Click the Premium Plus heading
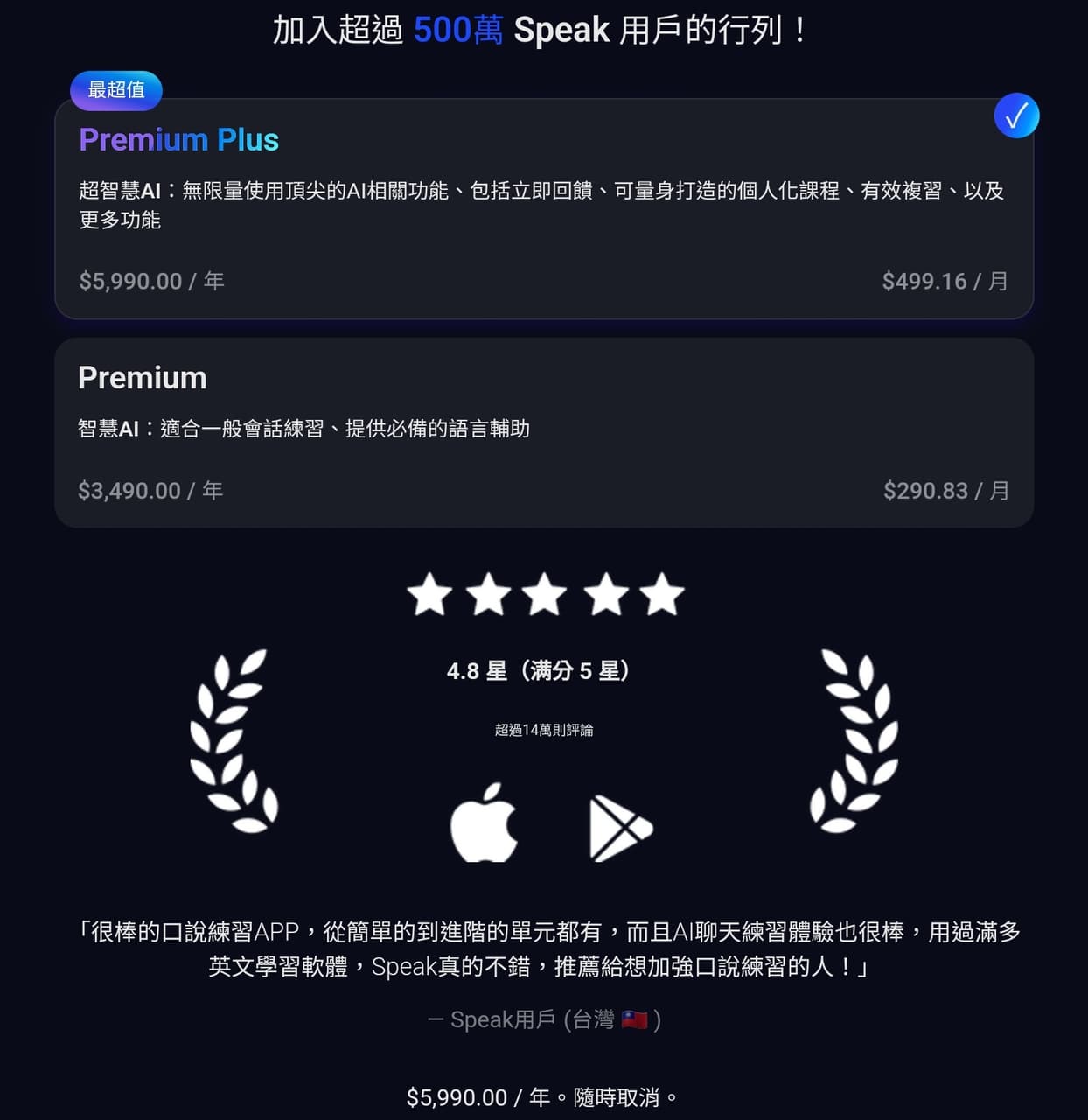1088x1120 pixels. tap(178, 139)
